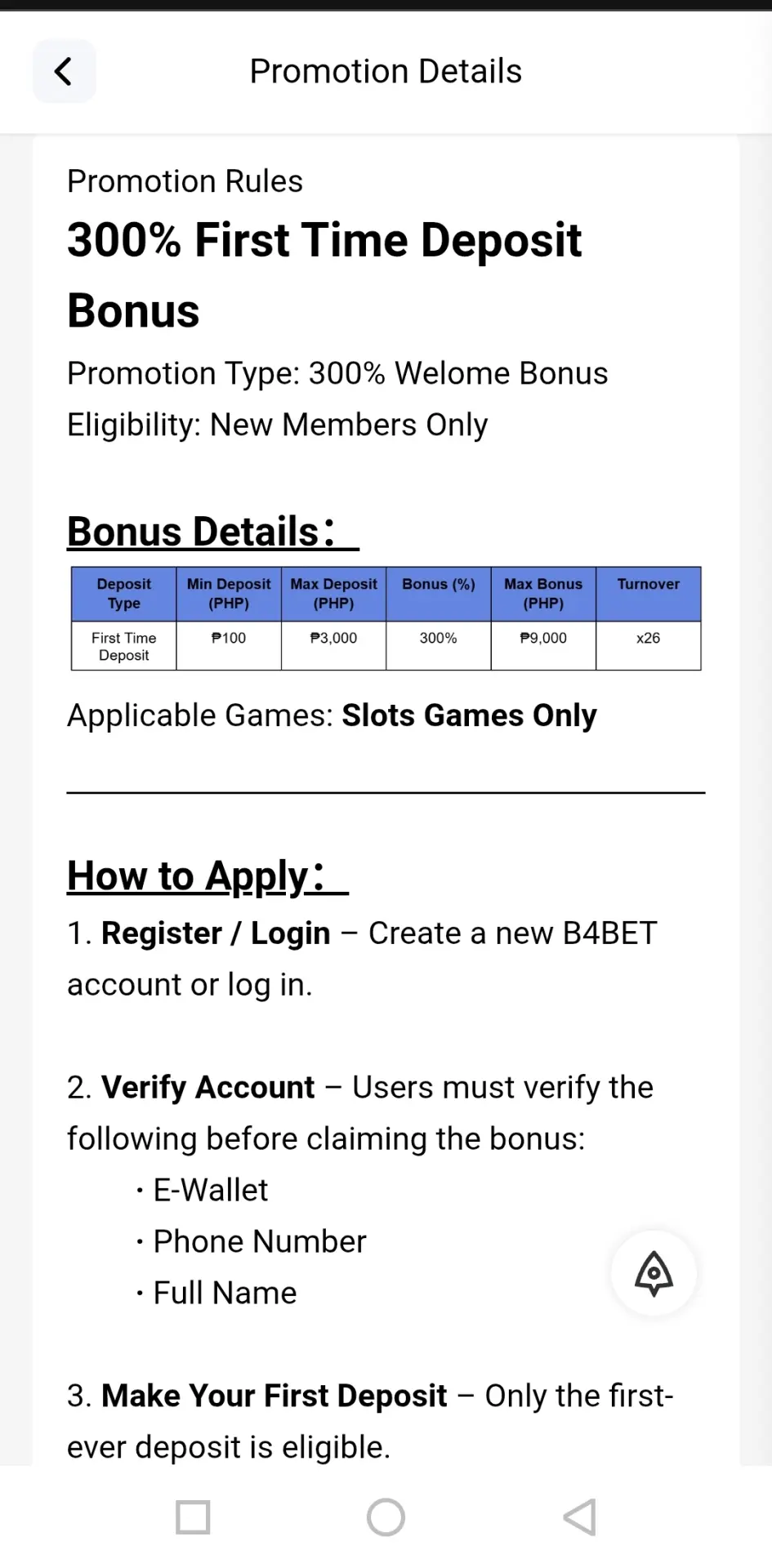Tap the floating rocket scroll-to-top button
The image size is (772, 1568).
point(654,1272)
